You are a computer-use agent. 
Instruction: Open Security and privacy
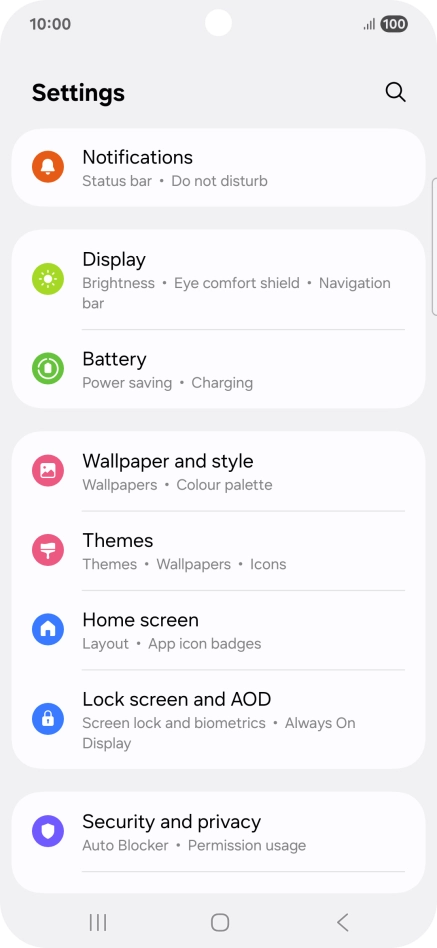(218, 832)
